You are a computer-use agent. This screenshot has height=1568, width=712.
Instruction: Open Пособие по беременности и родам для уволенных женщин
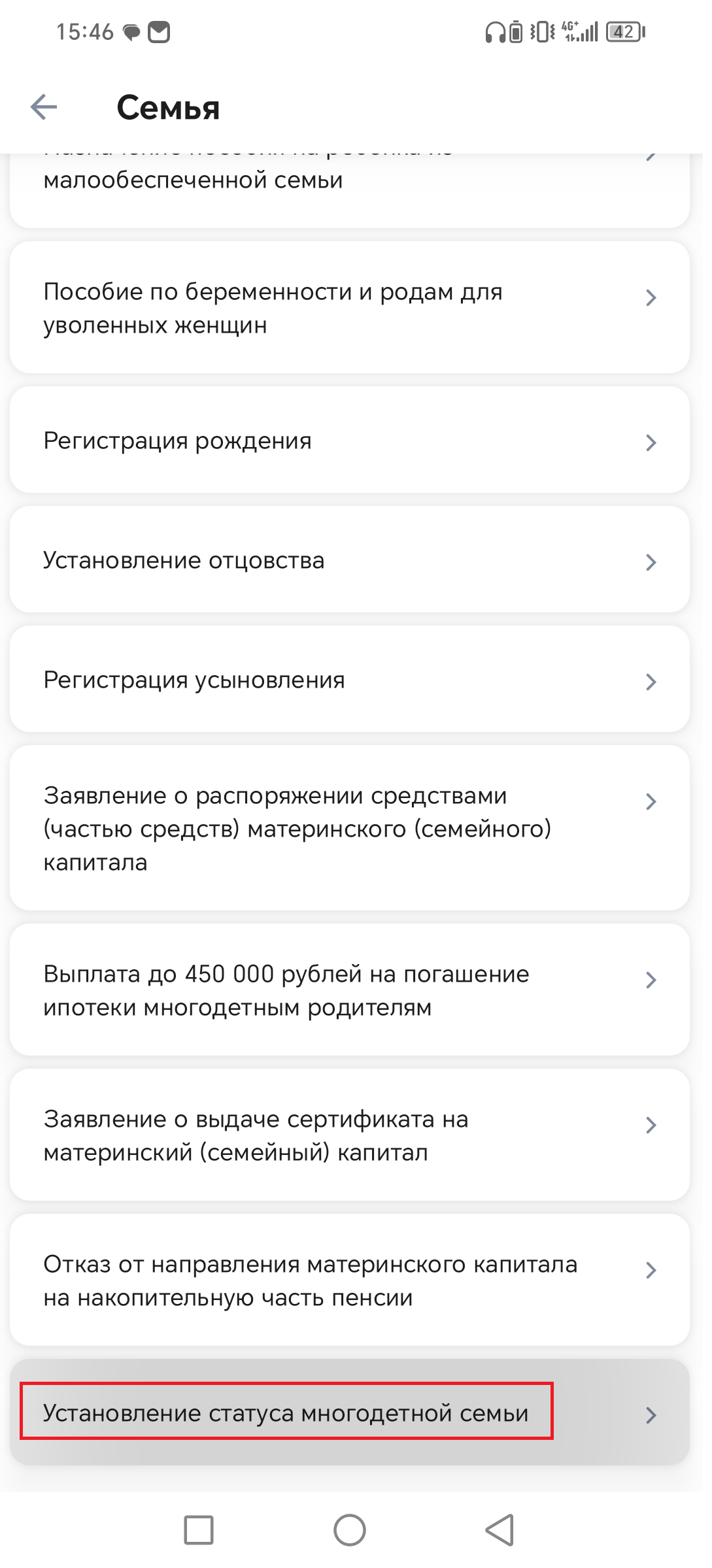click(350, 308)
